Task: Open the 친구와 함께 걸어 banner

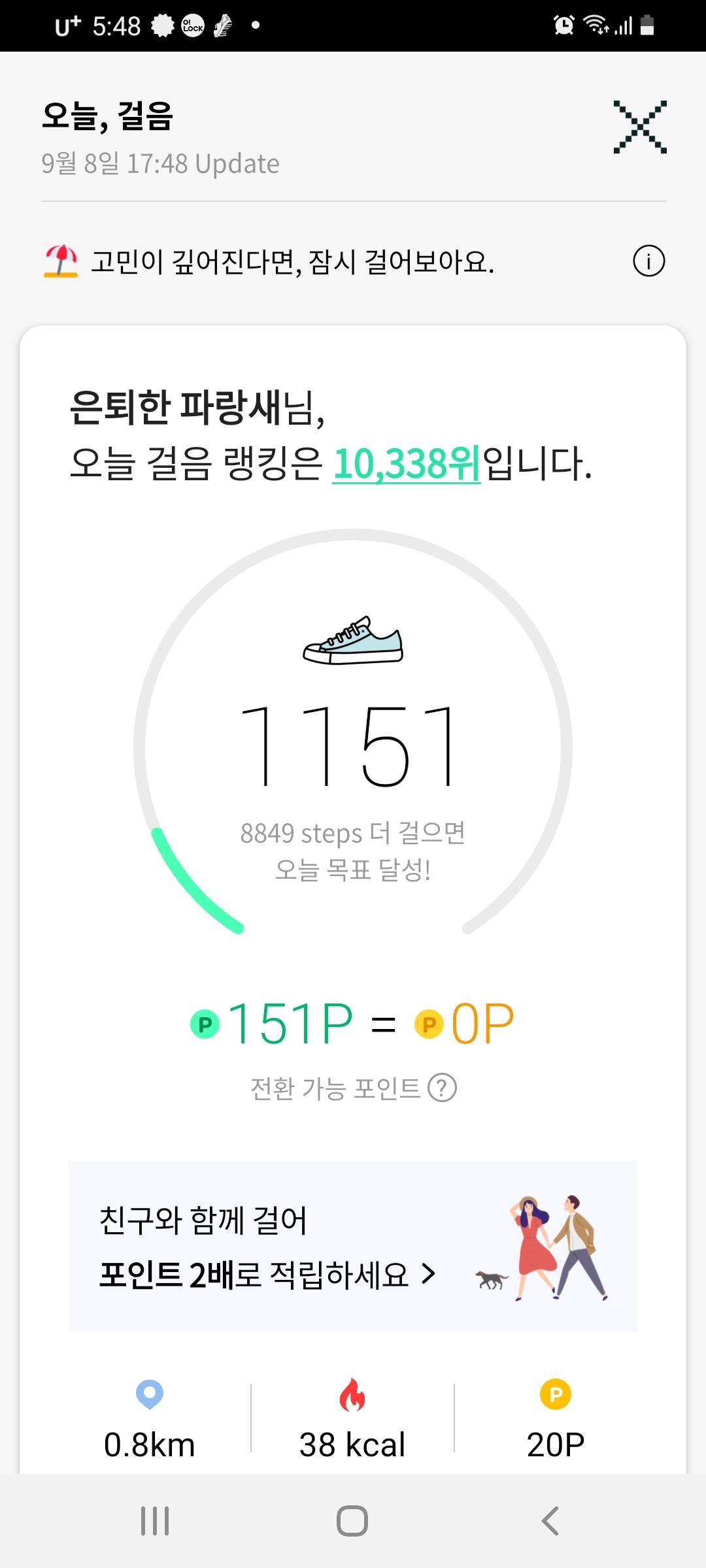Action: [353, 1247]
